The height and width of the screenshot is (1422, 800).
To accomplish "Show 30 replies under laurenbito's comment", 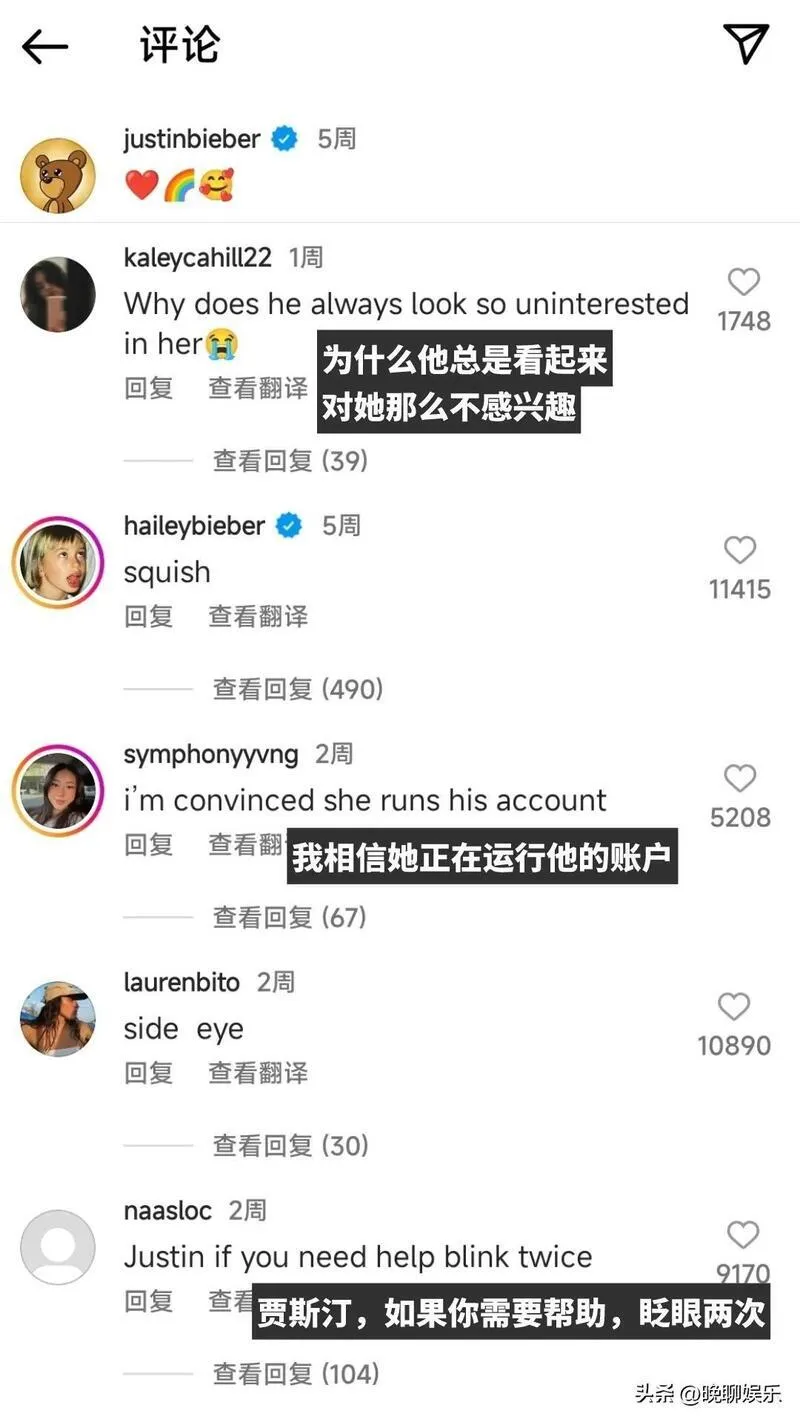I will [x=290, y=1145].
